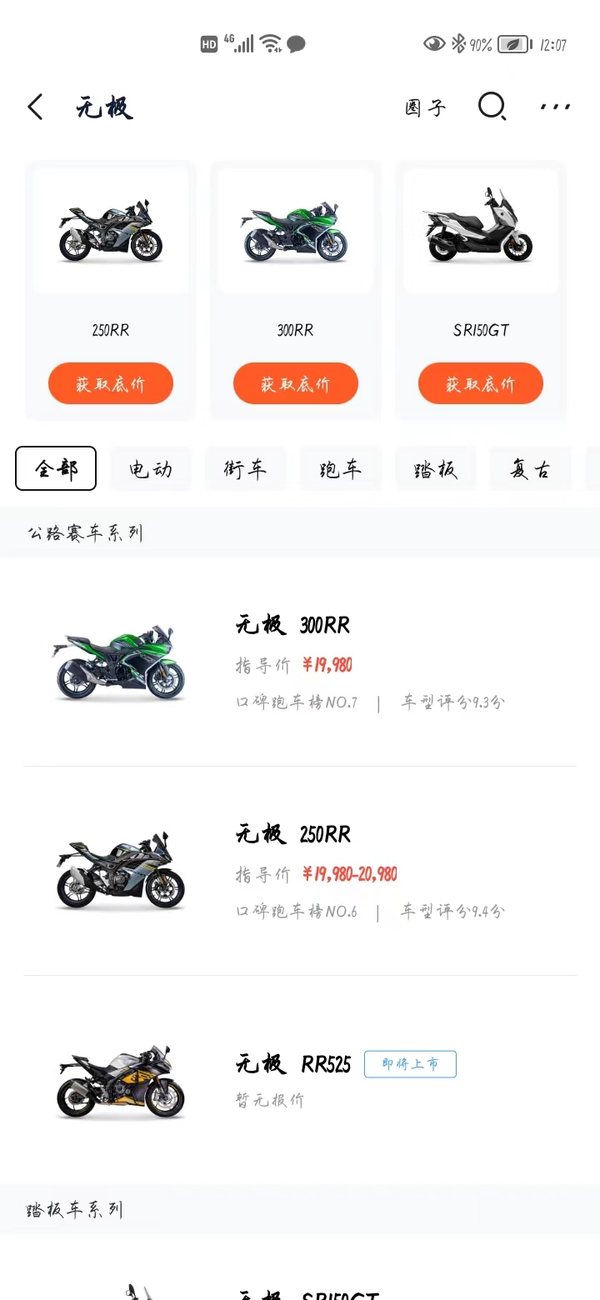Get the lowest price for 250RR
This screenshot has width=600, height=1300.
click(111, 383)
